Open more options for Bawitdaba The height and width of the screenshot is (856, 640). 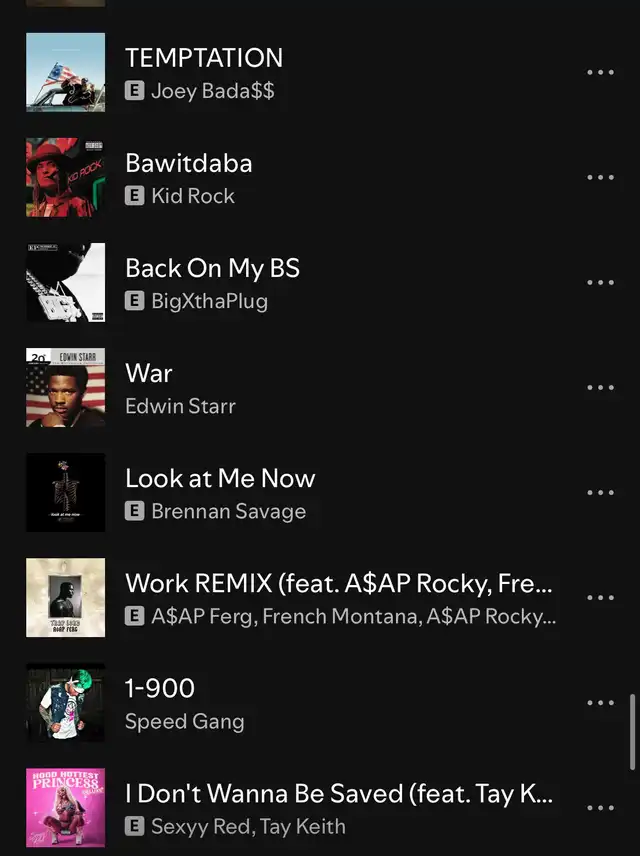click(600, 178)
